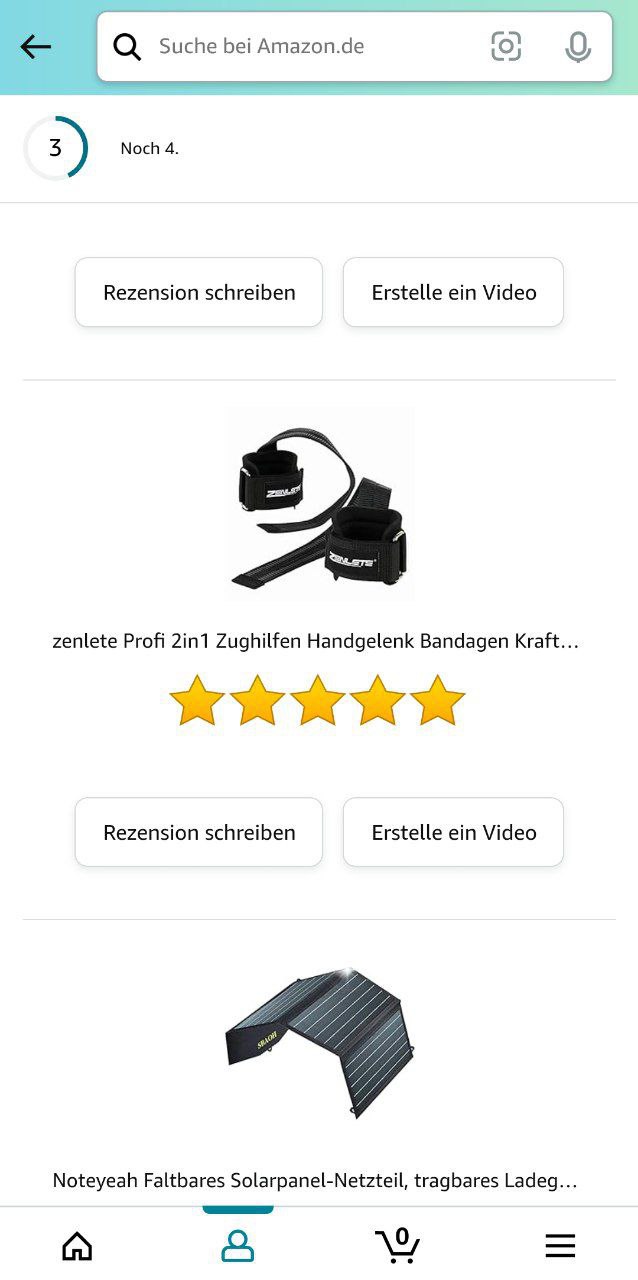Open the shopping cart
The image size is (638, 1280).
pos(398,1245)
